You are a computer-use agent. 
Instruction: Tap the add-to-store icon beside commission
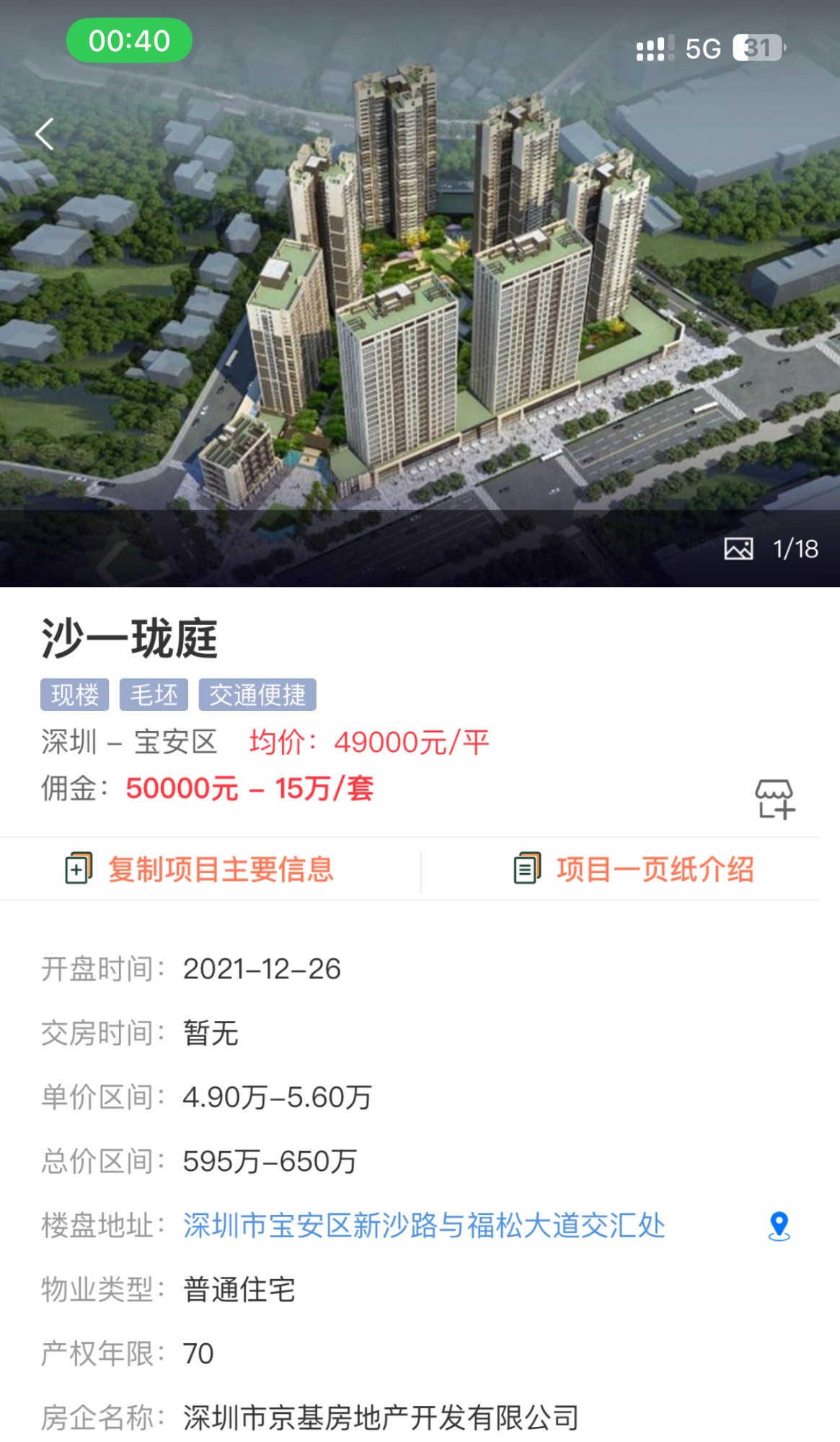coord(775,799)
